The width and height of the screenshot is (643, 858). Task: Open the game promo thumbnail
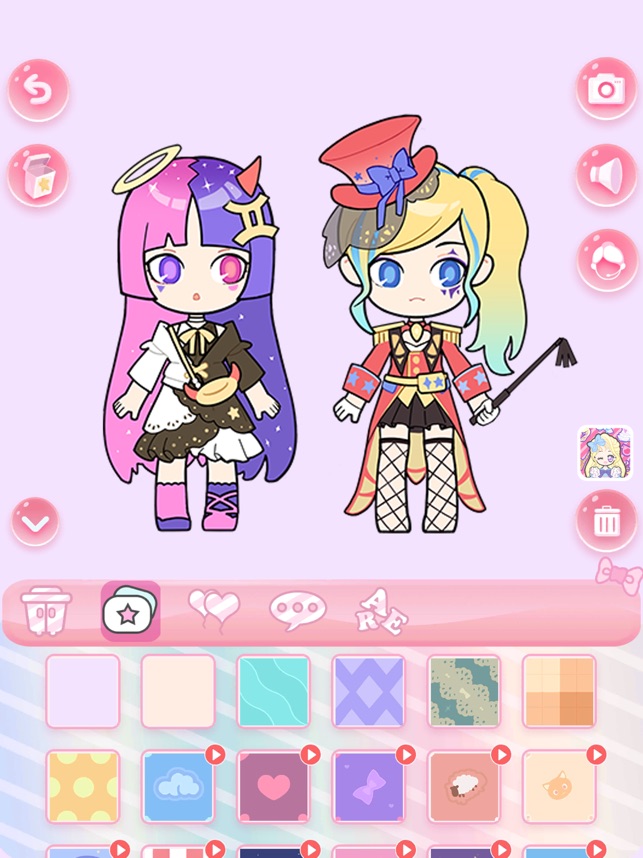605,453
